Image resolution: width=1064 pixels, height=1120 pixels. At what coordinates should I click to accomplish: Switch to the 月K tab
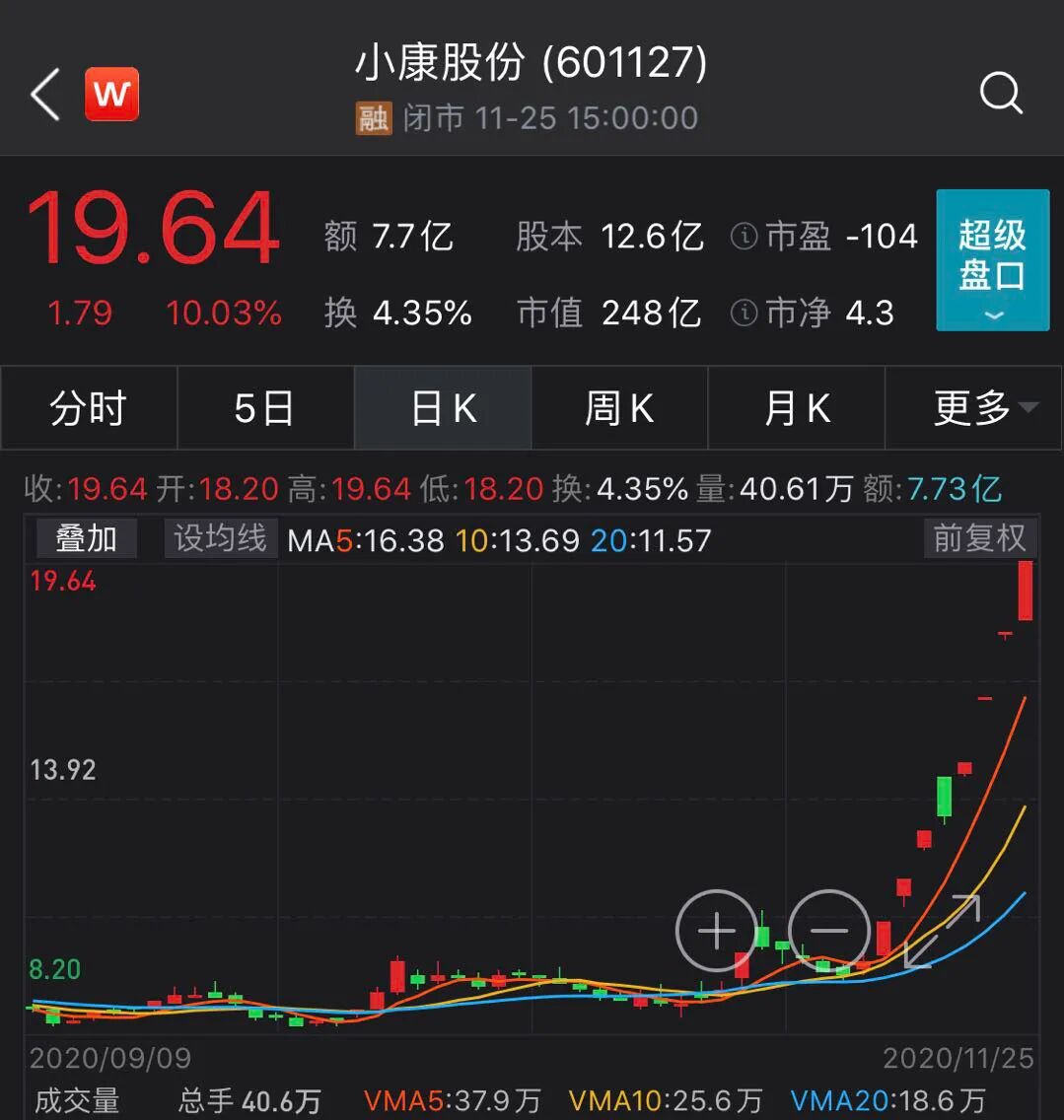(x=797, y=408)
